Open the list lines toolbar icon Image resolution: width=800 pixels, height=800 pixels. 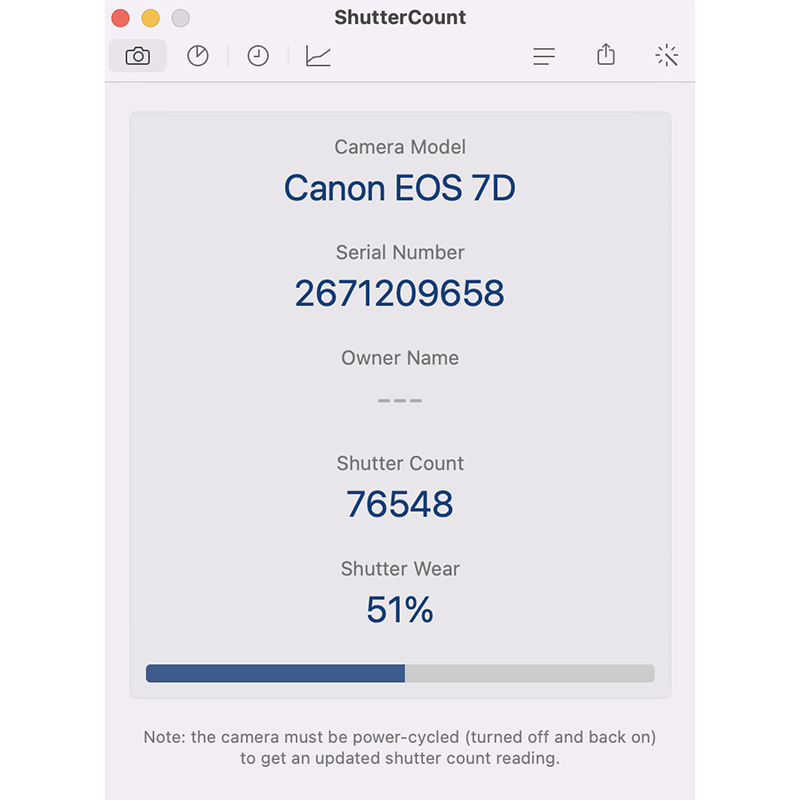coord(544,56)
